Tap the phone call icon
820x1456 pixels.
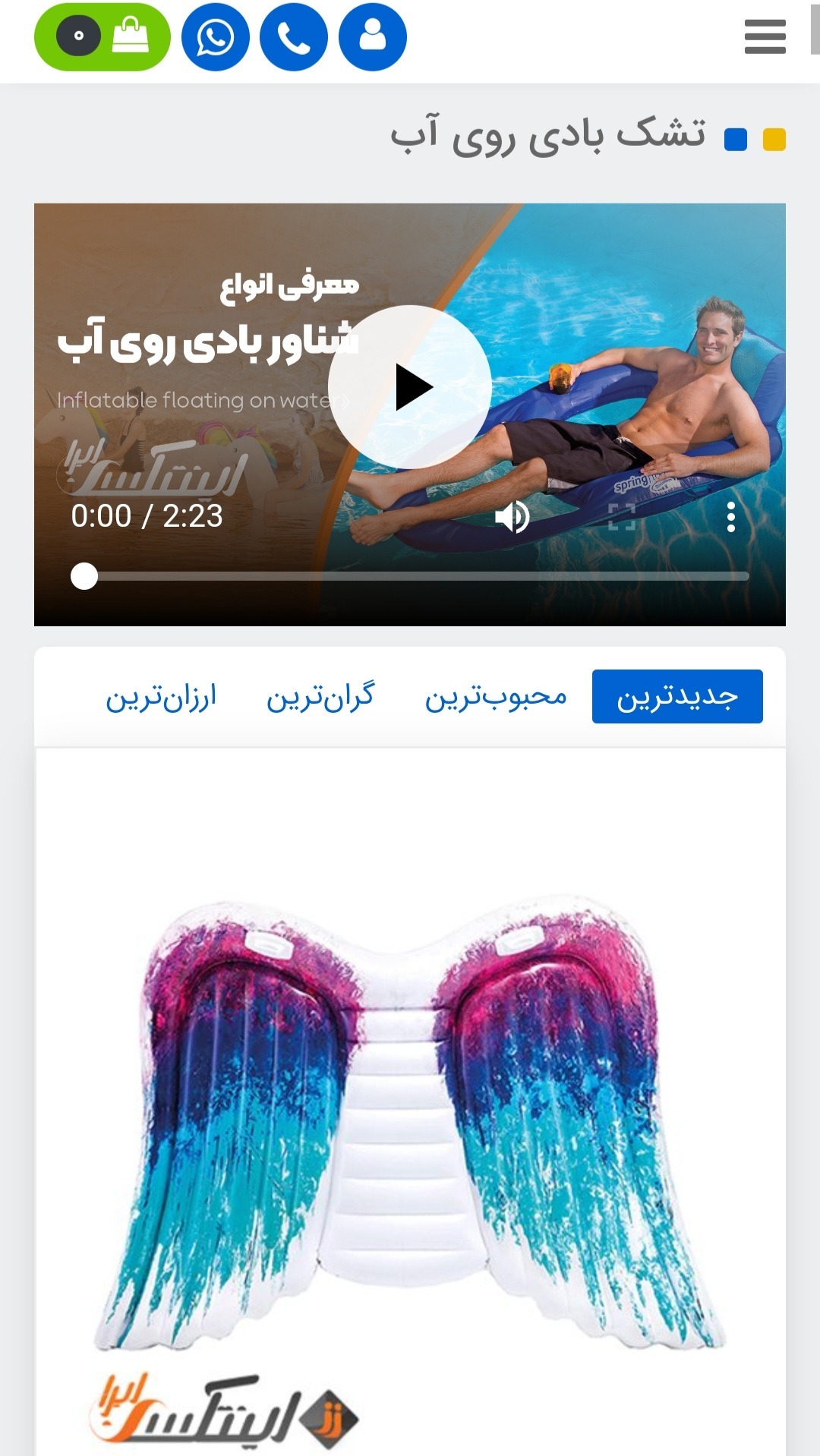point(294,36)
